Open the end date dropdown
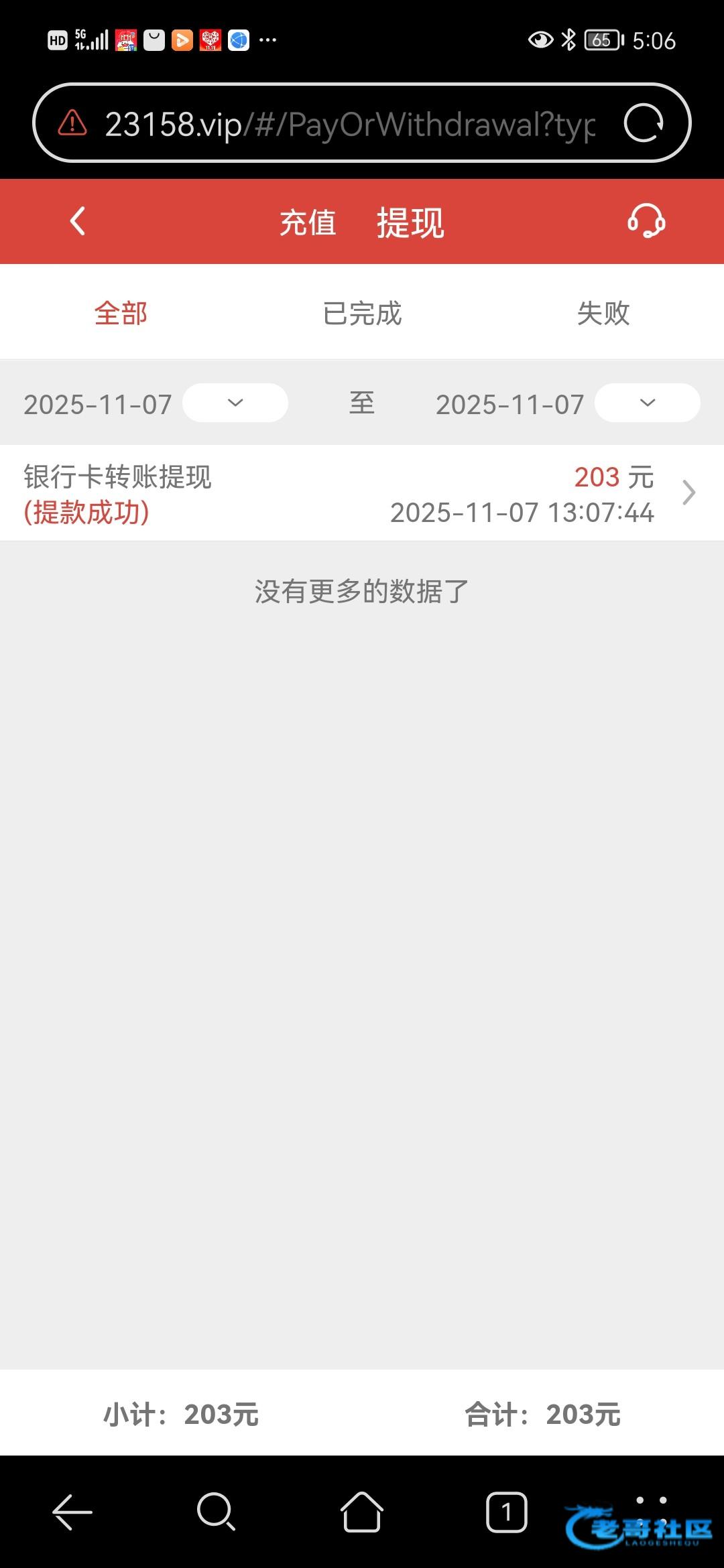 tap(647, 403)
